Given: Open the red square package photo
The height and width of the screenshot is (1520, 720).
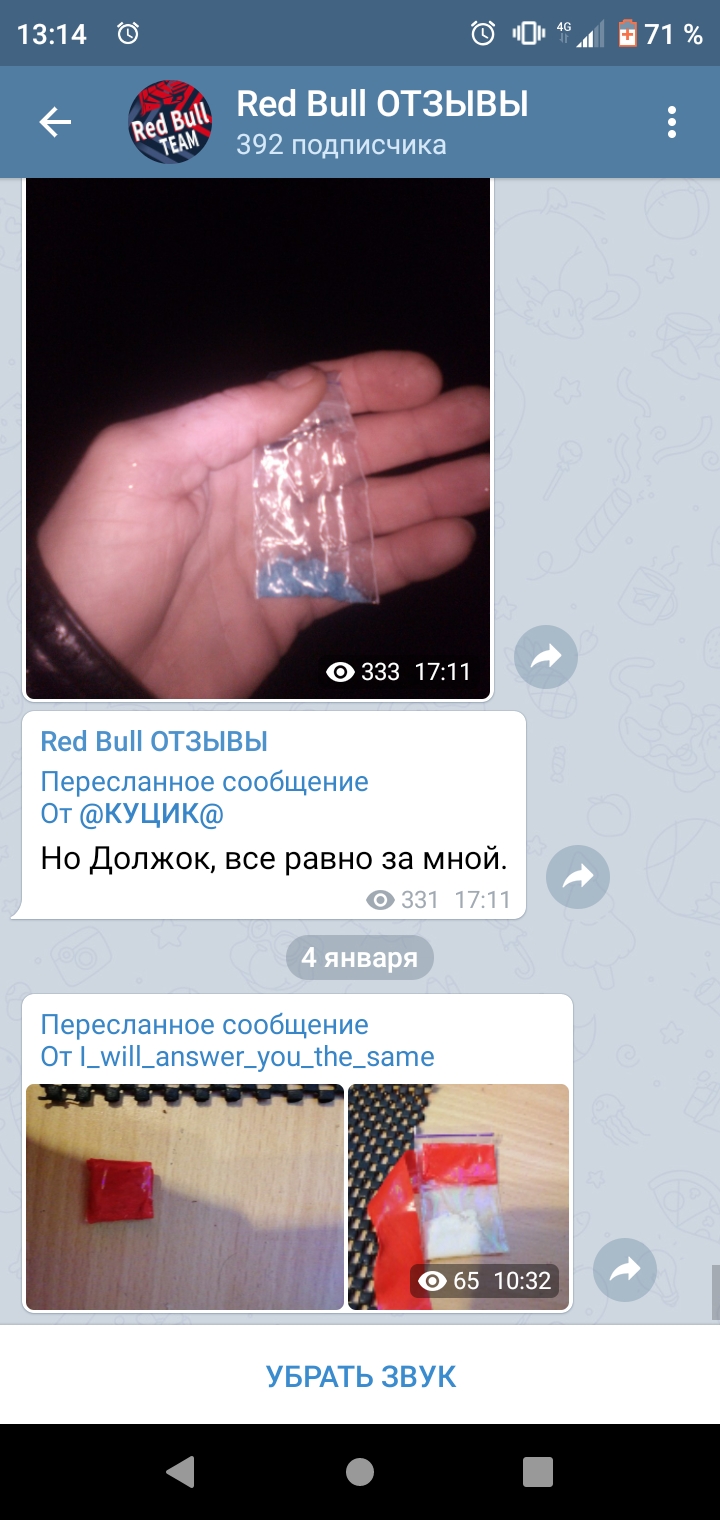Looking at the screenshot, I should [x=185, y=1197].
